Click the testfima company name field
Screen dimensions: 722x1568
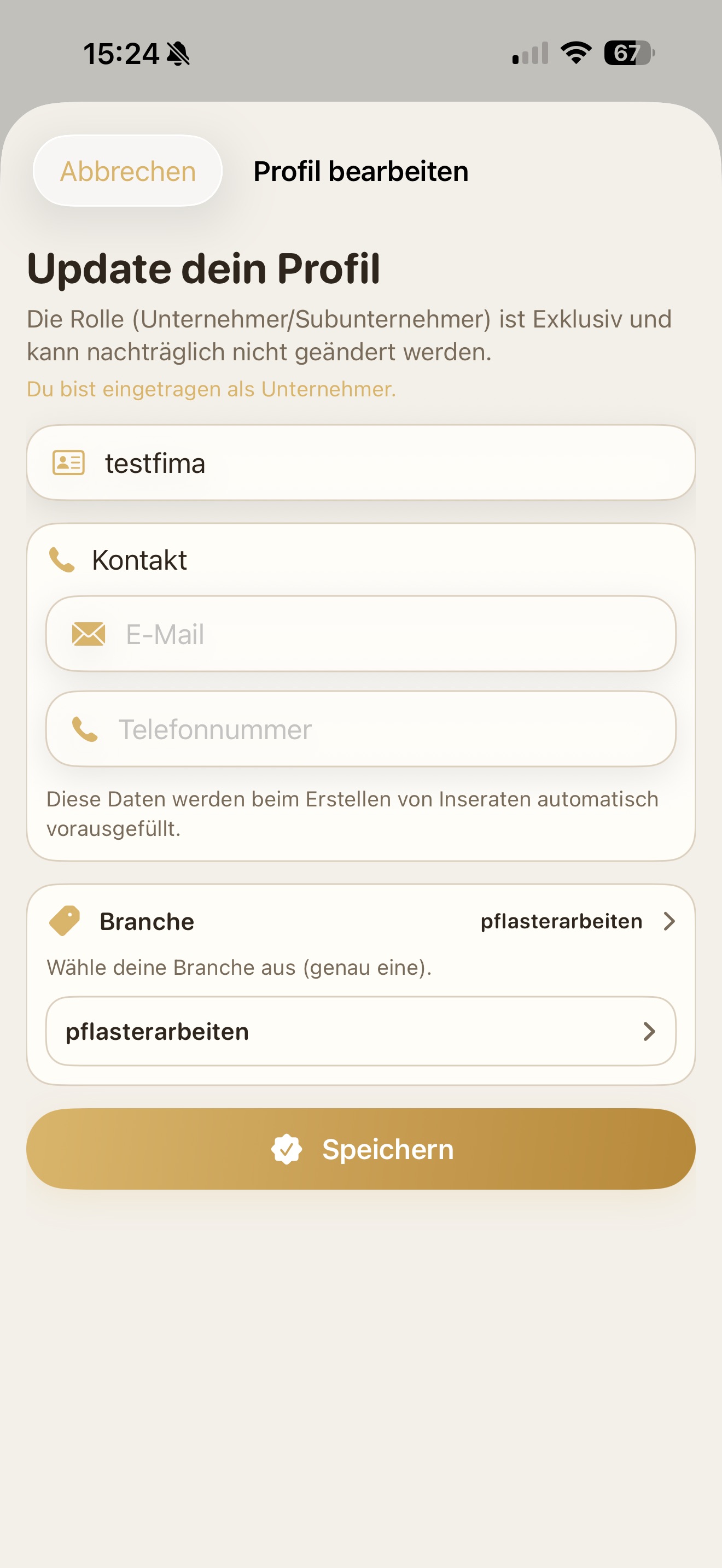(x=360, y=463)
